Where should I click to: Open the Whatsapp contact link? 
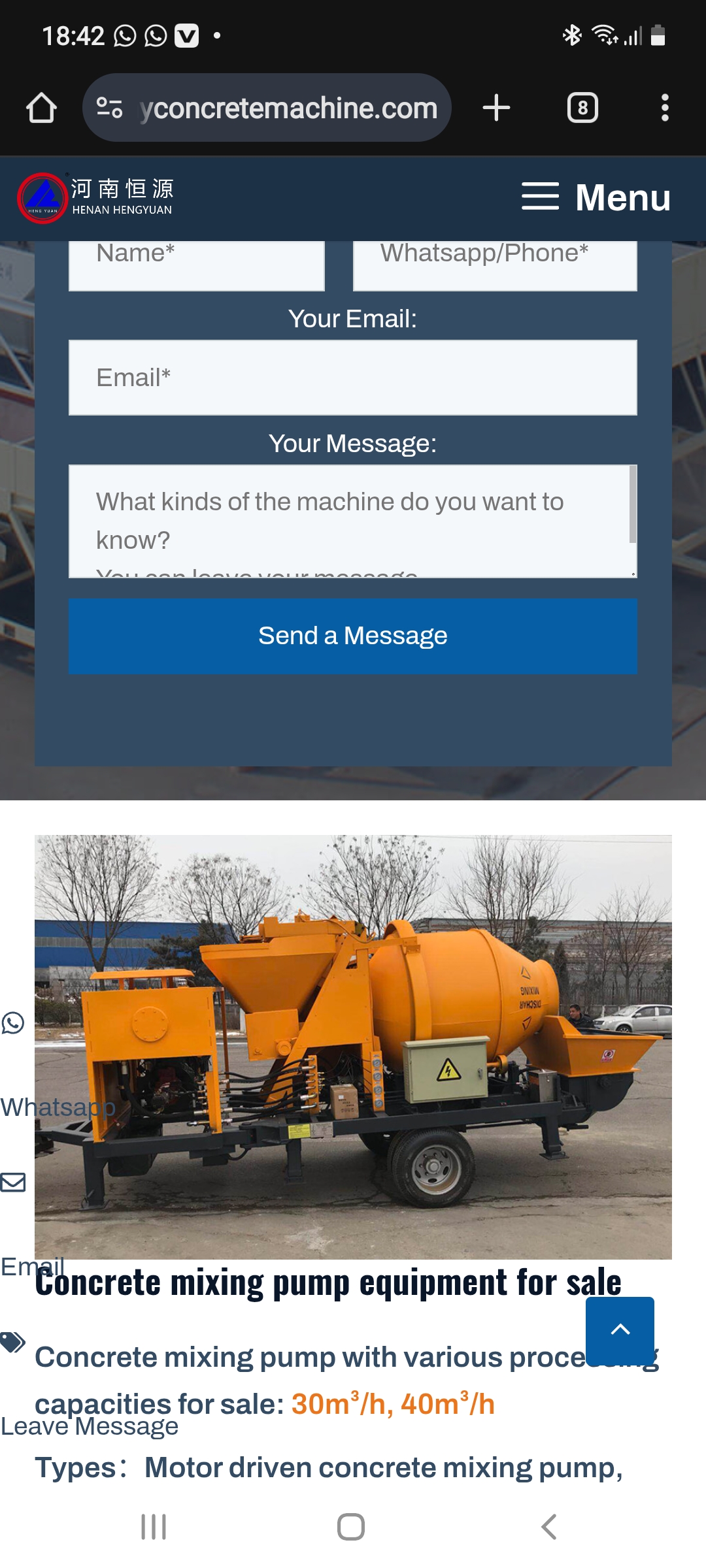tap(14, 1023)
